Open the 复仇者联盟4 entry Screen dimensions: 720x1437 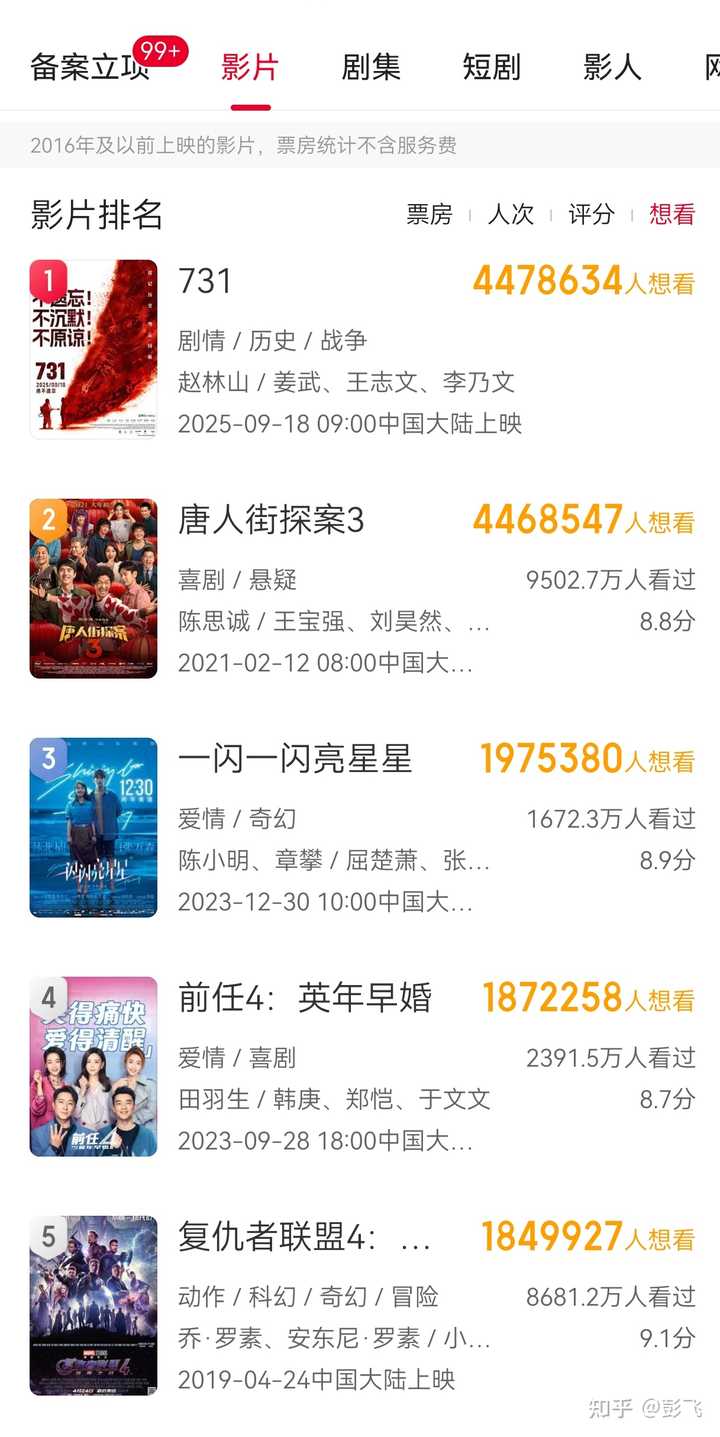pyautogui.click(x=305, y=1237)
